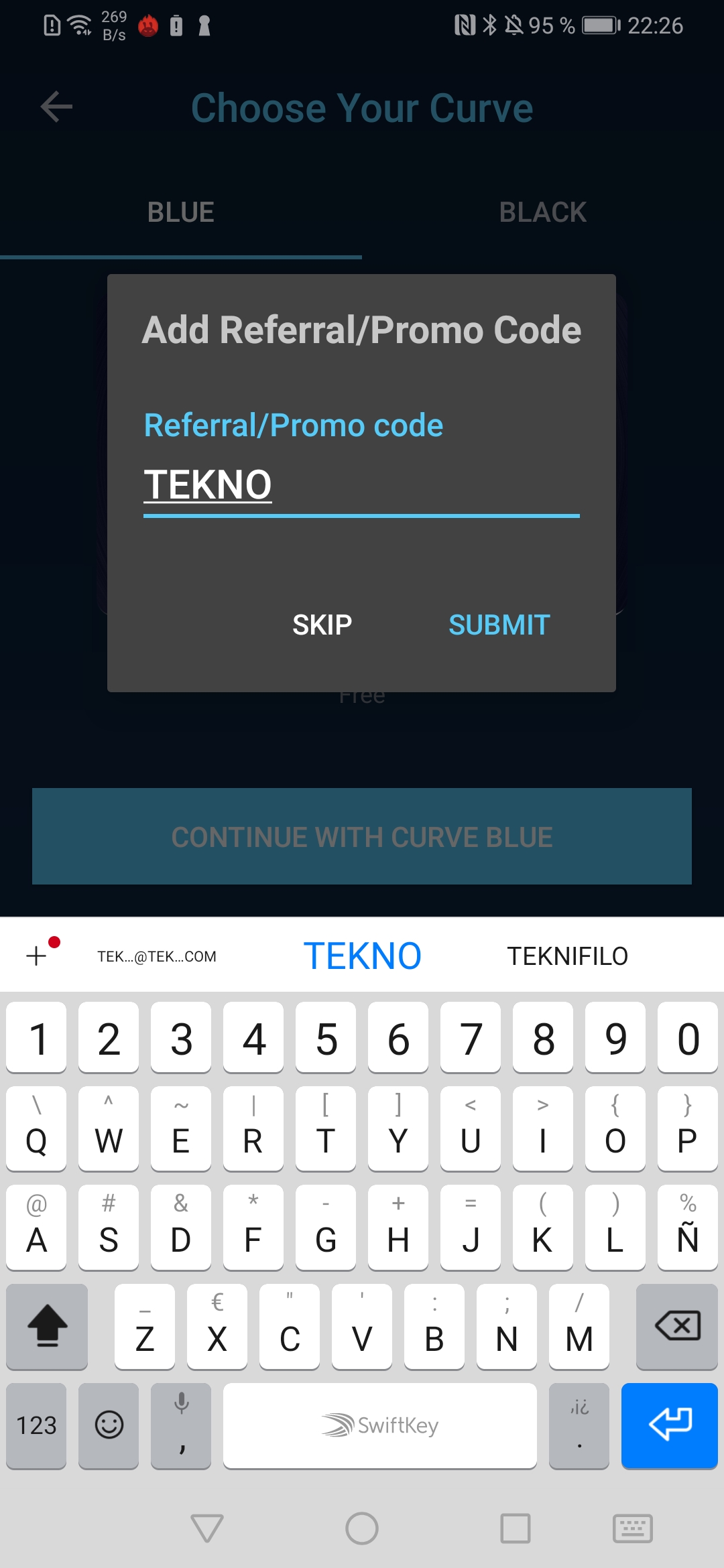724x1568 pixels.
Task: Toggle the shift key on keyboard
Action: pos(47,1326)
